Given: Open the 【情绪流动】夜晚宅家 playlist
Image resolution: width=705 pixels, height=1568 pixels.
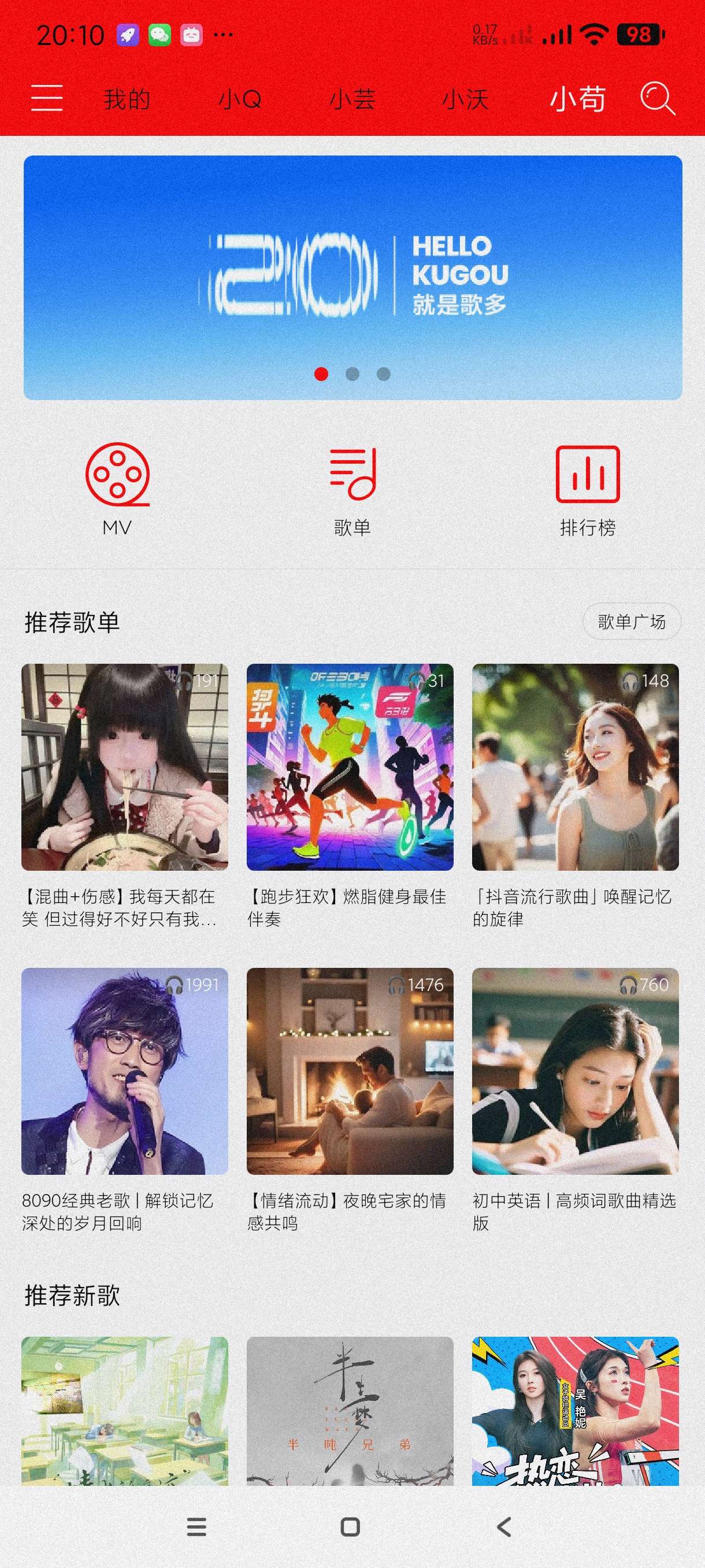Looking at the screenshot, I should (350, 1071).
